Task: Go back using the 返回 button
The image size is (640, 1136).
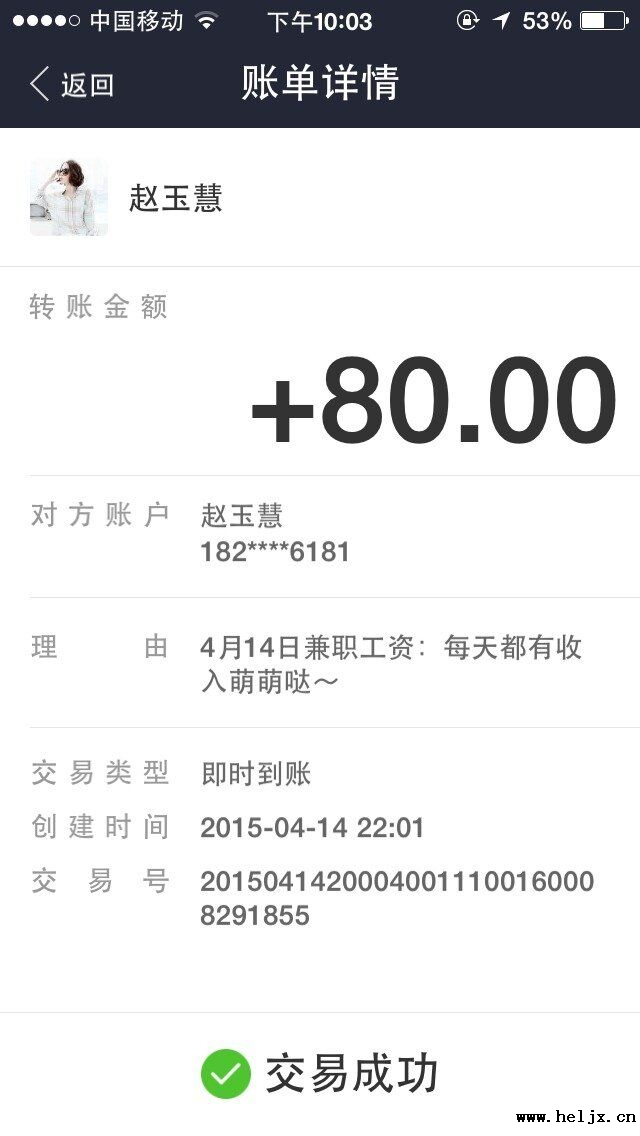Action: 72,84
